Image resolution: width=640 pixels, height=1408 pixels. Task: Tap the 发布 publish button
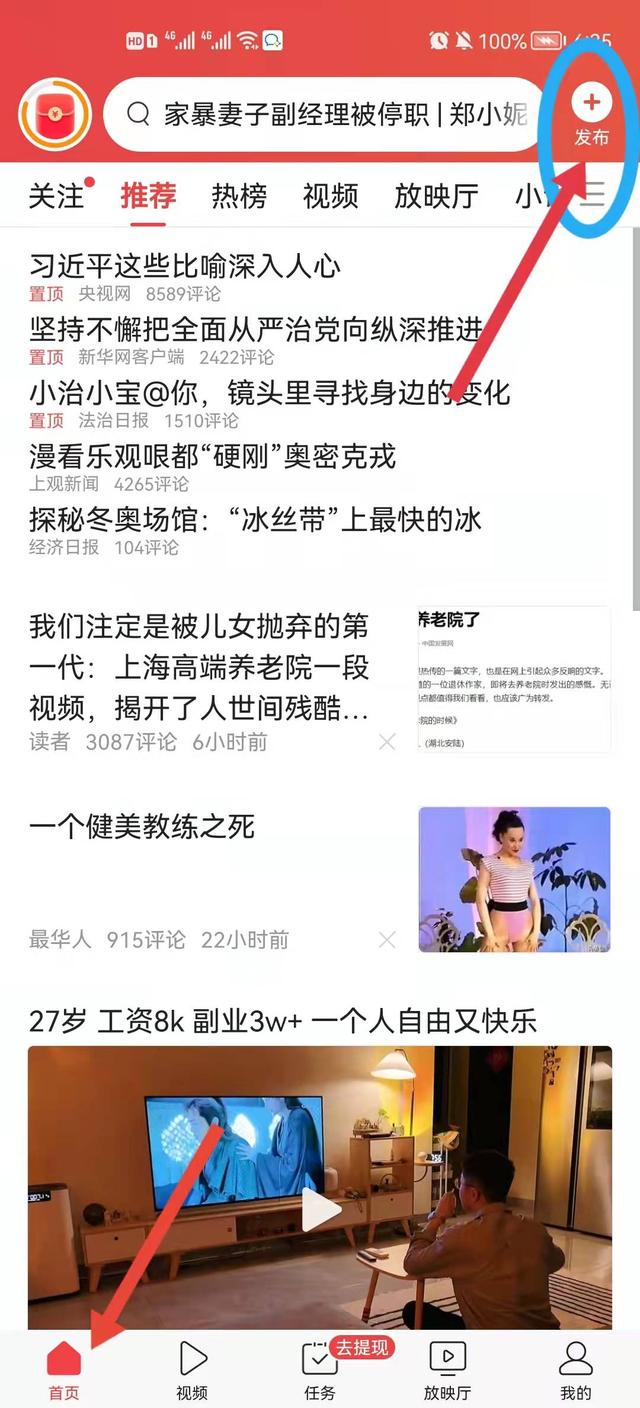591,117
